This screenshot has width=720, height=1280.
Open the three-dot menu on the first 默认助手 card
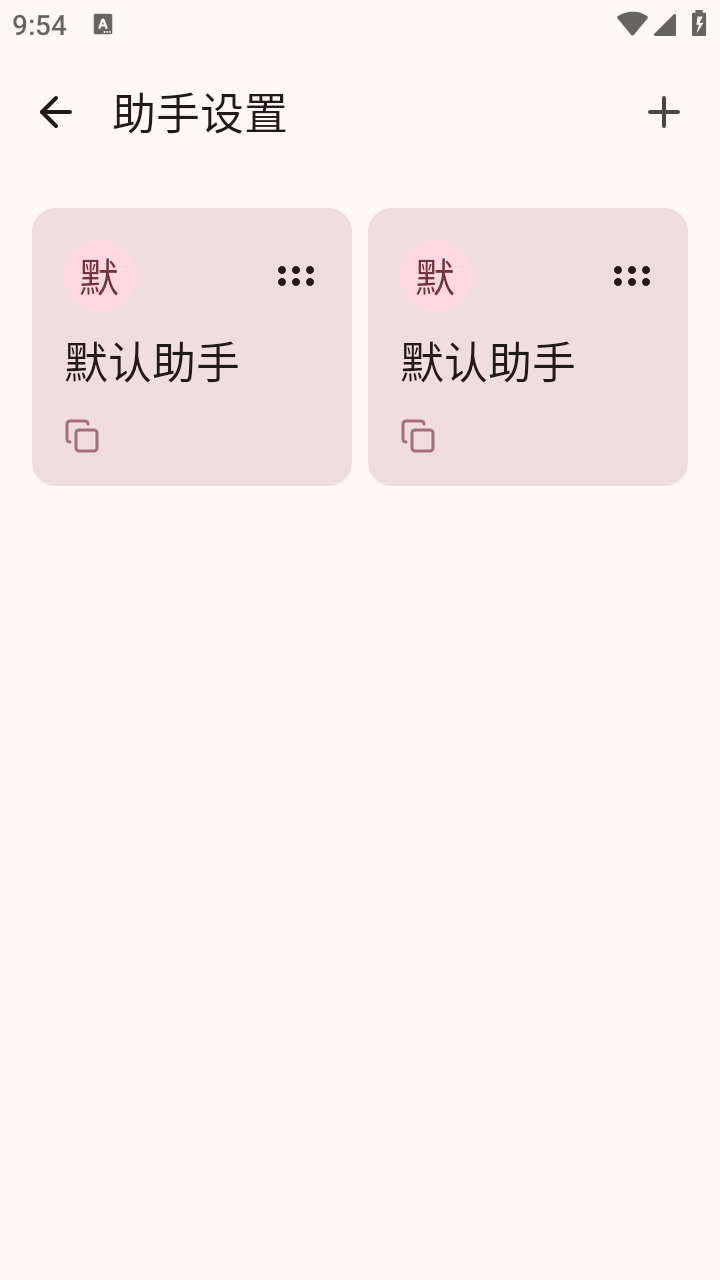coord(296,276)
